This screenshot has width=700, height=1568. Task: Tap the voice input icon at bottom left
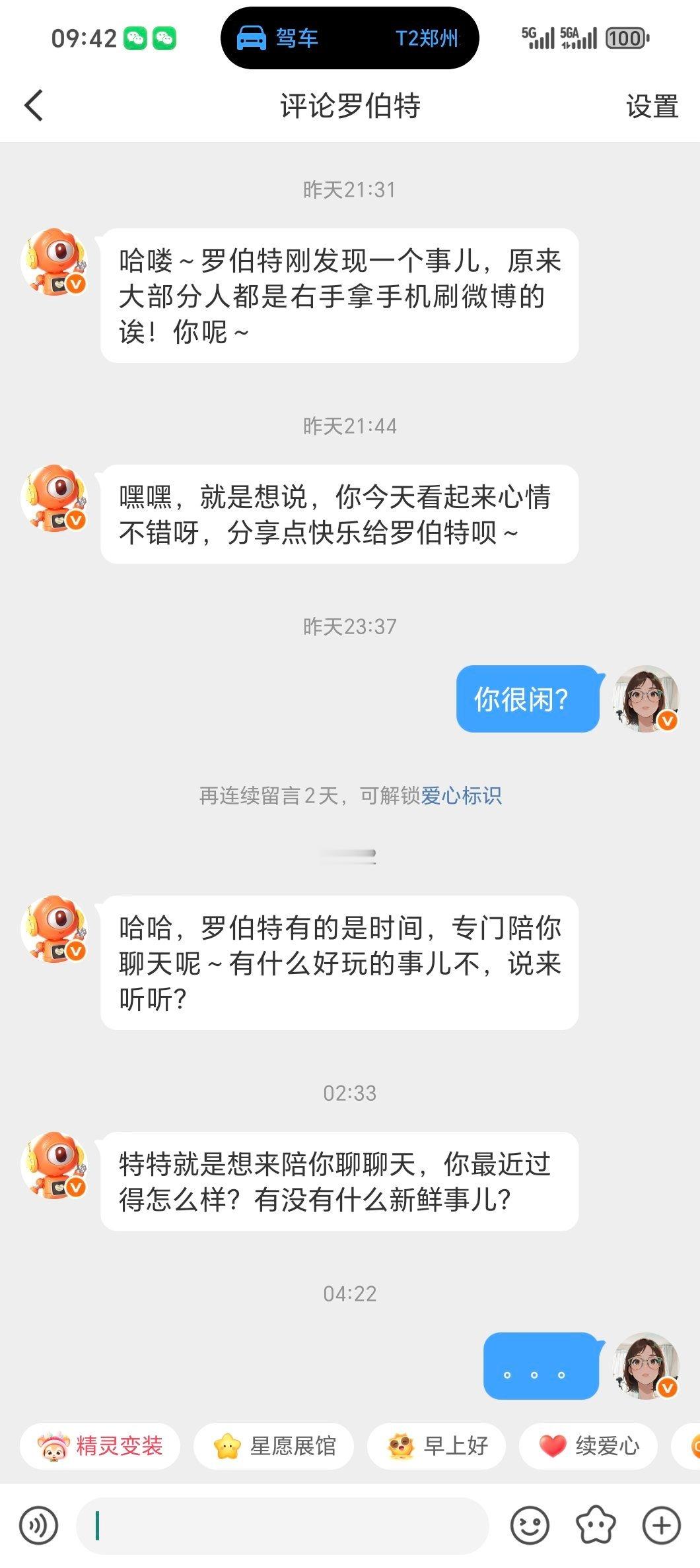pos(38,1525)
